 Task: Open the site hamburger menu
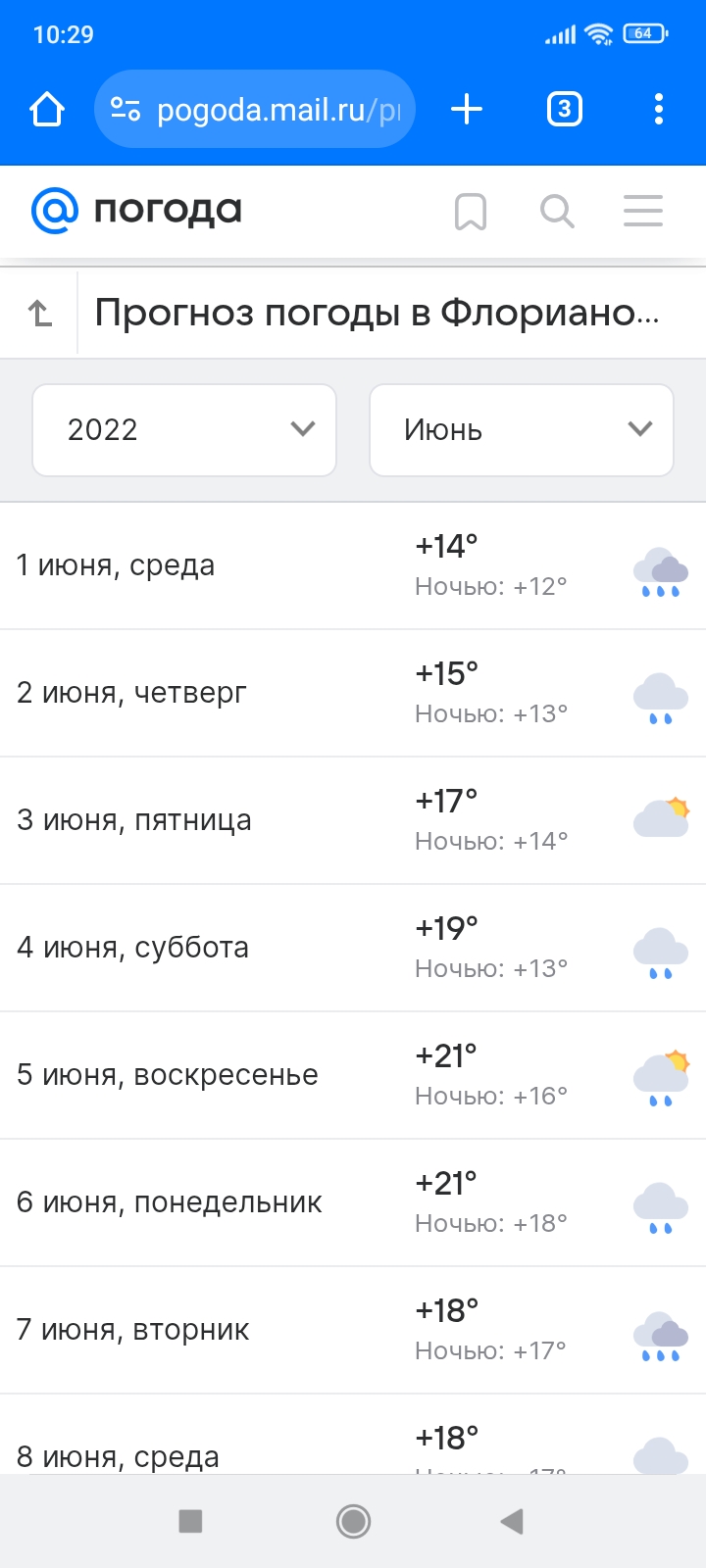(643, 211)
